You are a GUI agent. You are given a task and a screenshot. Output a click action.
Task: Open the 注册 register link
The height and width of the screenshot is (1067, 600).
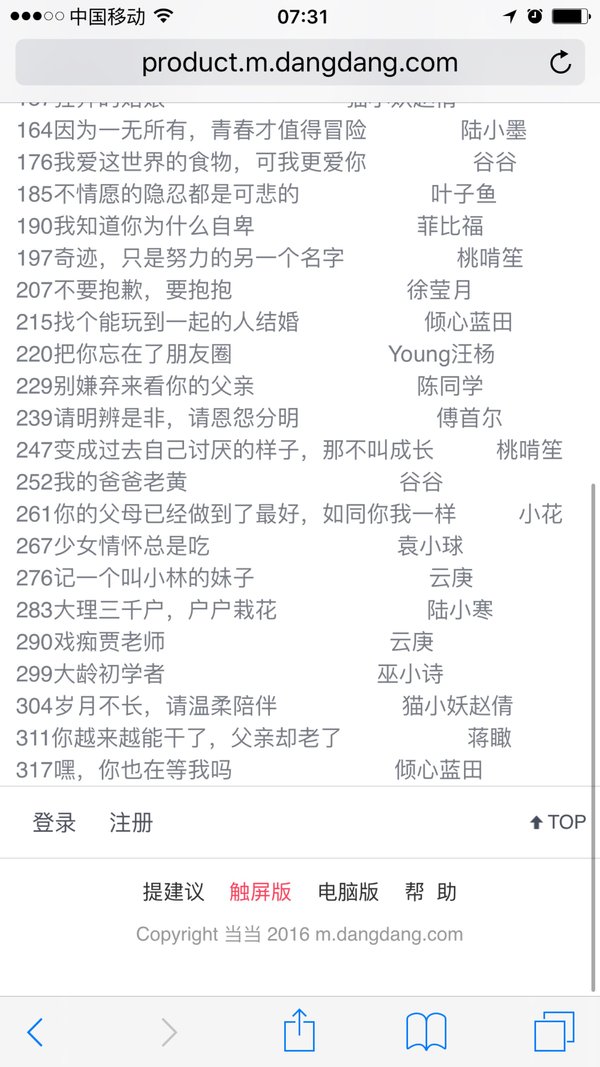coord(131,822)
